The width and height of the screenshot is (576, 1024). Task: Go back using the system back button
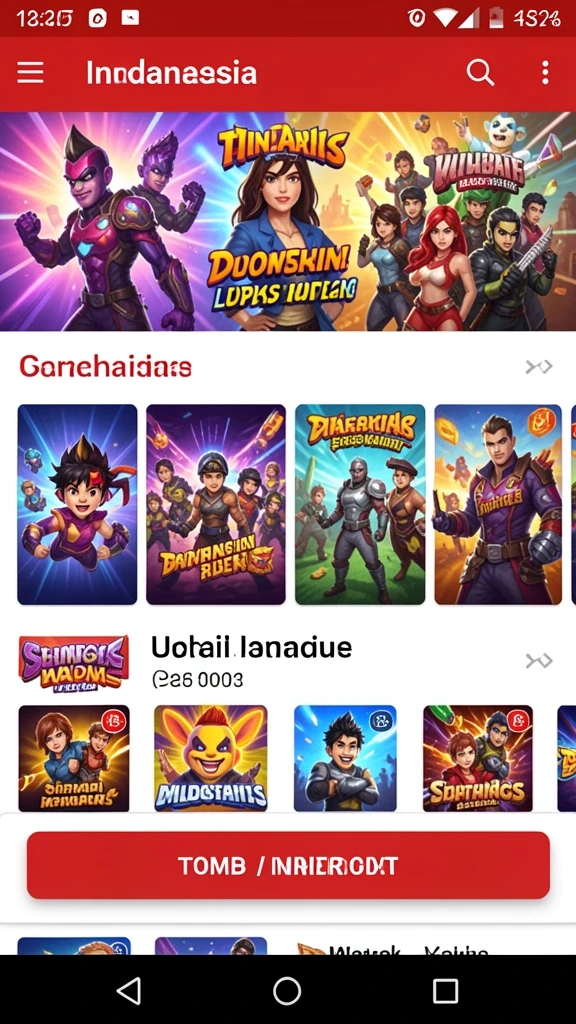click(129, 991)
